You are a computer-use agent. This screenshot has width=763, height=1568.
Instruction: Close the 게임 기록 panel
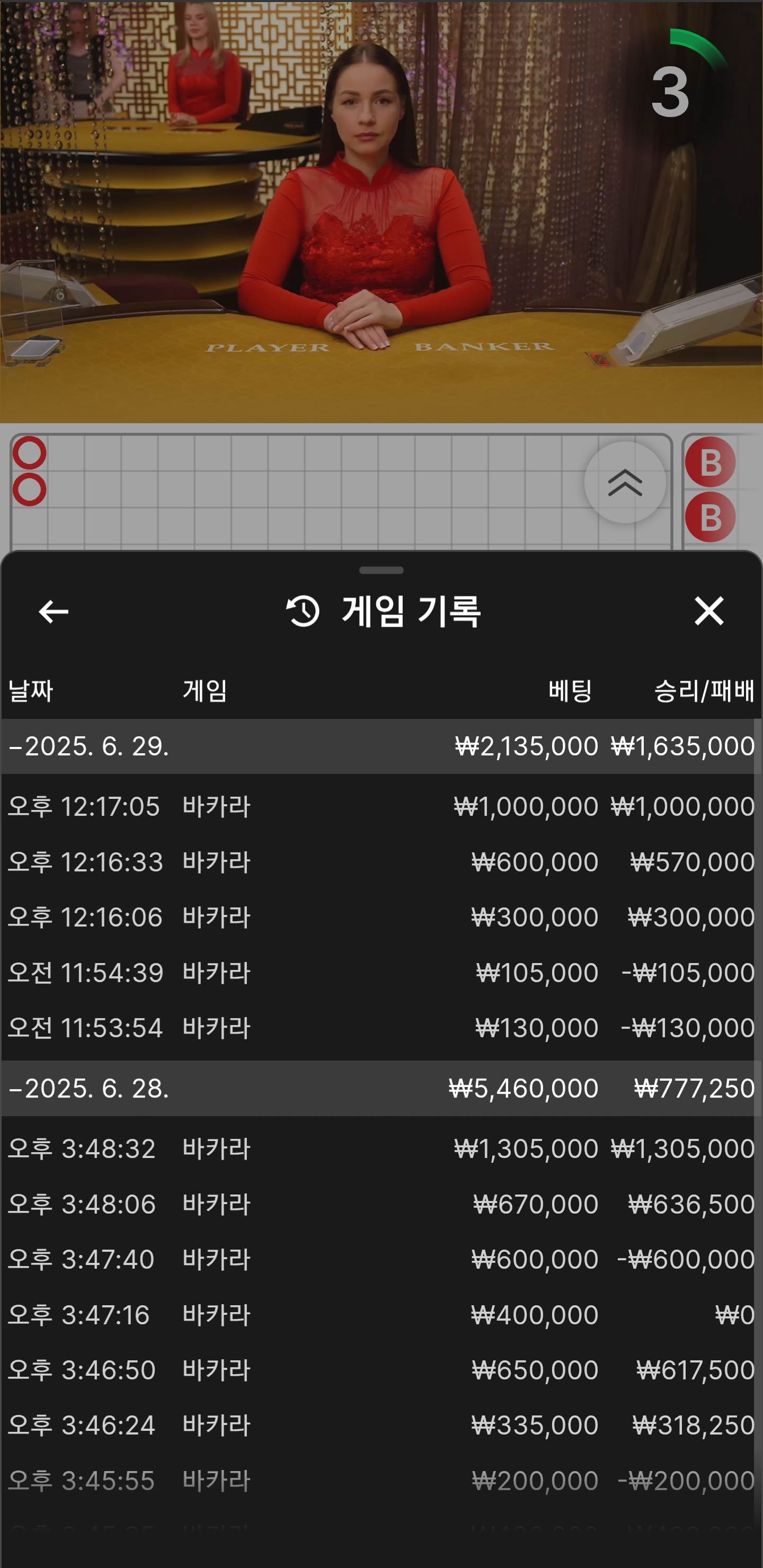709,611
